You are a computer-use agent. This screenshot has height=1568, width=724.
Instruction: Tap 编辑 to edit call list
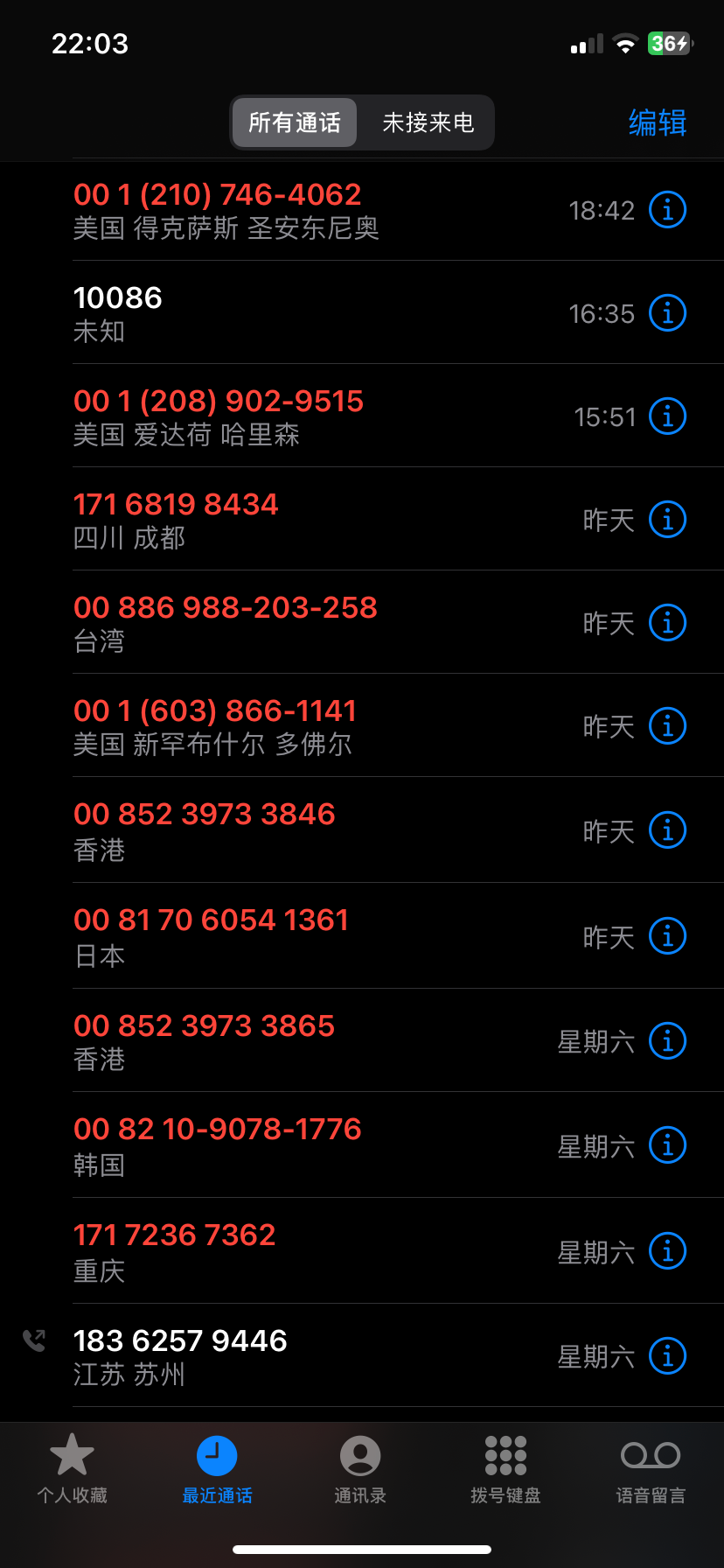pos(658,122)
